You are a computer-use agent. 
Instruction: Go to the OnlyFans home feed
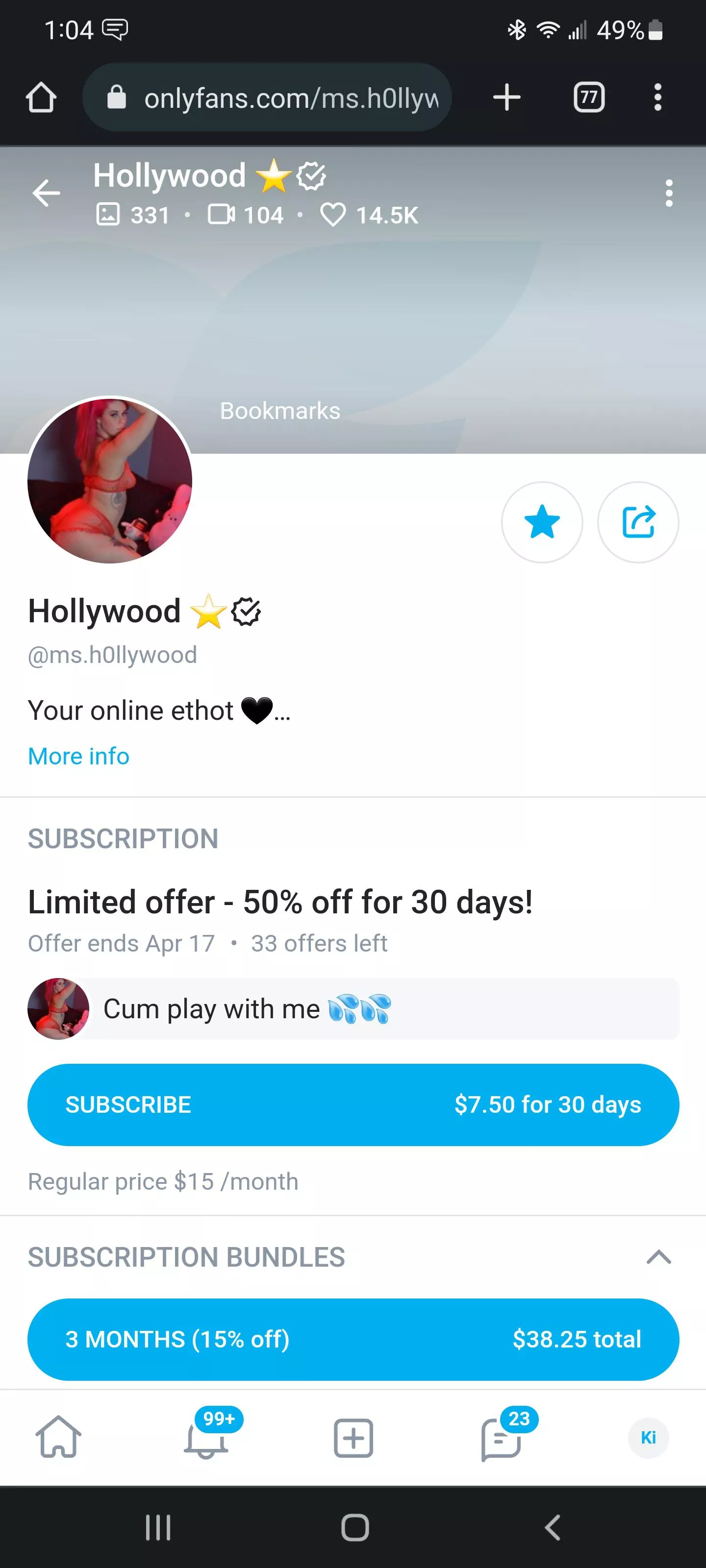pos(58,1437)
